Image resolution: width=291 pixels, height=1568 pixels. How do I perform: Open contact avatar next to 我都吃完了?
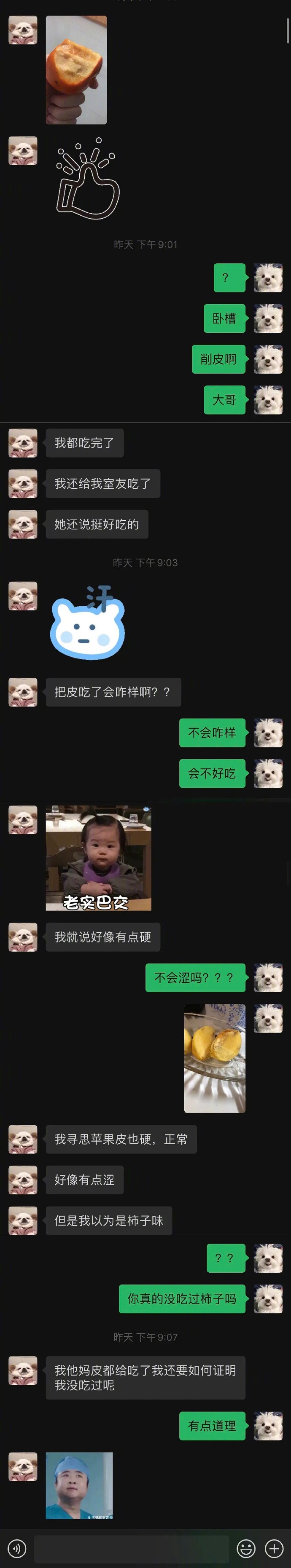(x=22, y=443)
